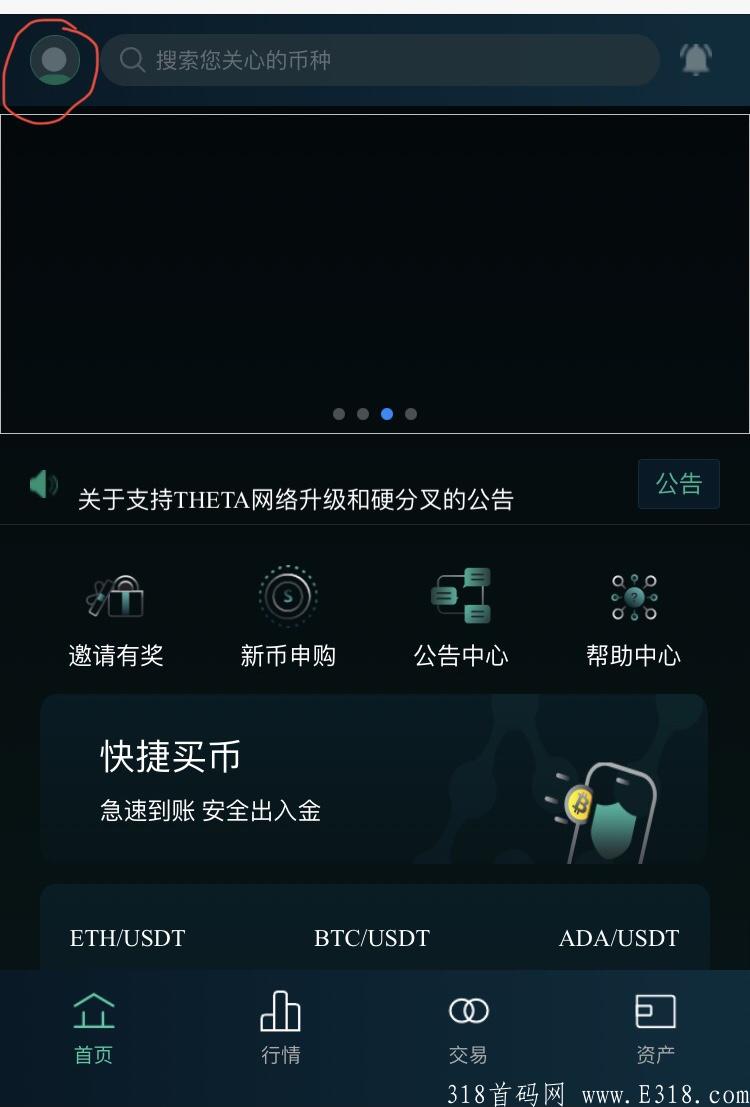Click the announcement speaker icon

pyautogui.click(x=44, y=484)
